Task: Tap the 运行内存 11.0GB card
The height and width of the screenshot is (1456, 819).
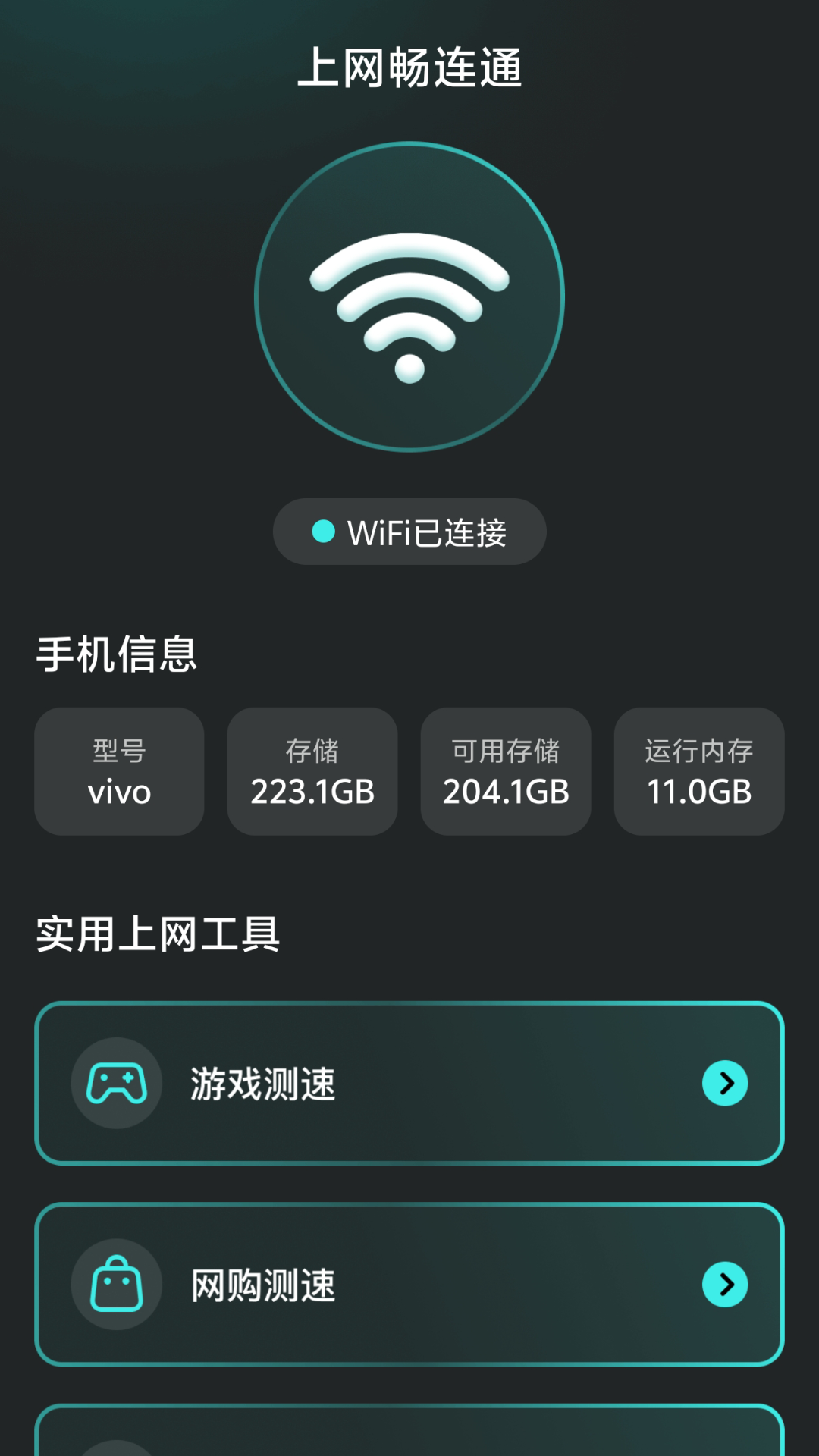Action: pos(698,772)
